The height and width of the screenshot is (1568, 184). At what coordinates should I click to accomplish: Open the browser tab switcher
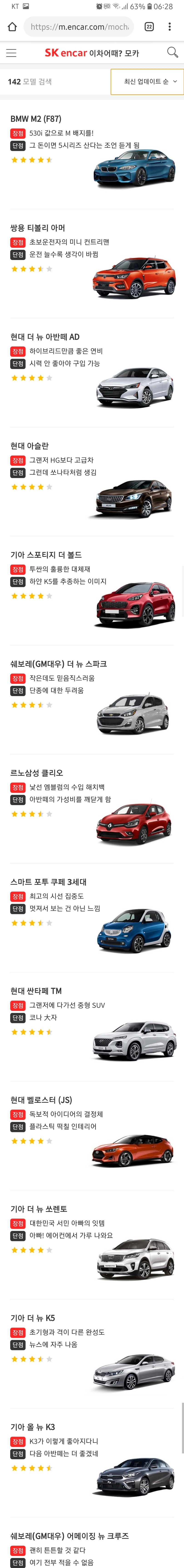coord(149,27)
